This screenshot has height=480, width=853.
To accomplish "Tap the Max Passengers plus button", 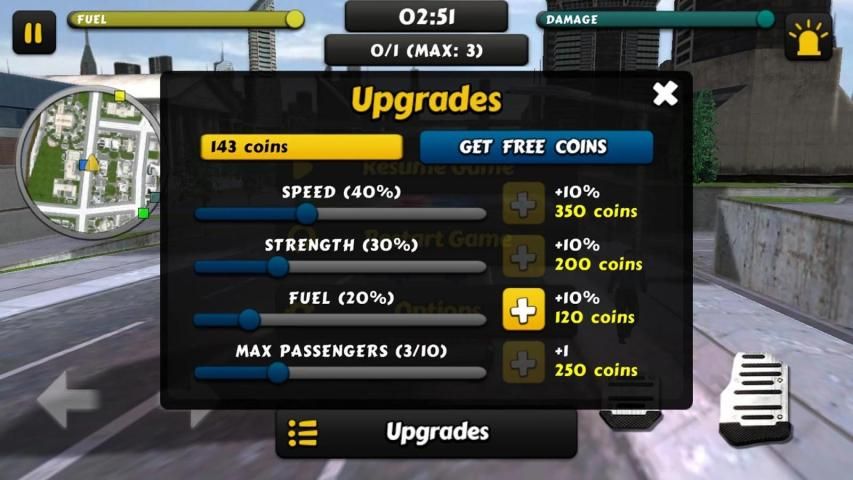I will coord(523,362).
